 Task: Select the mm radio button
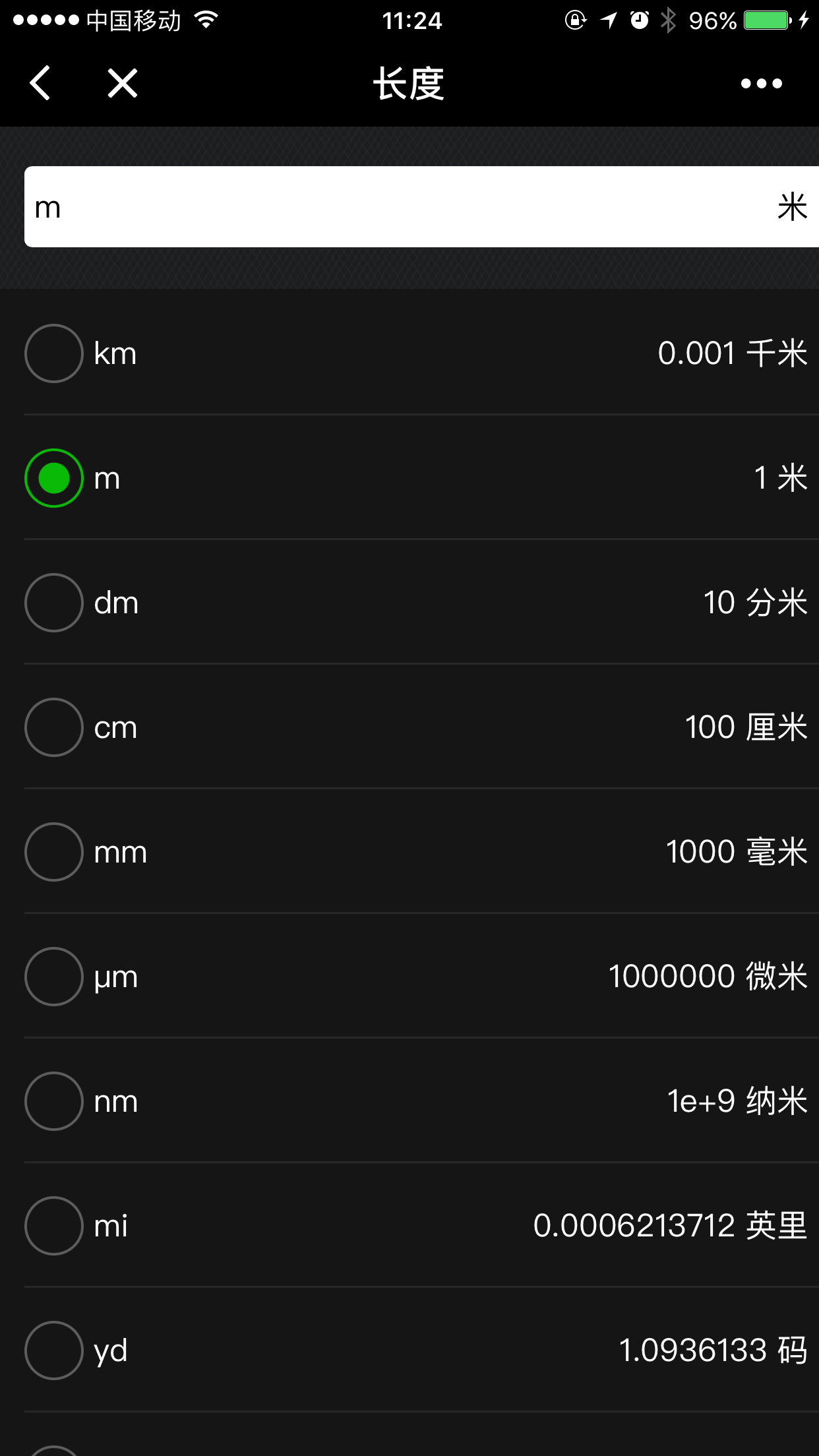(54, 852)
